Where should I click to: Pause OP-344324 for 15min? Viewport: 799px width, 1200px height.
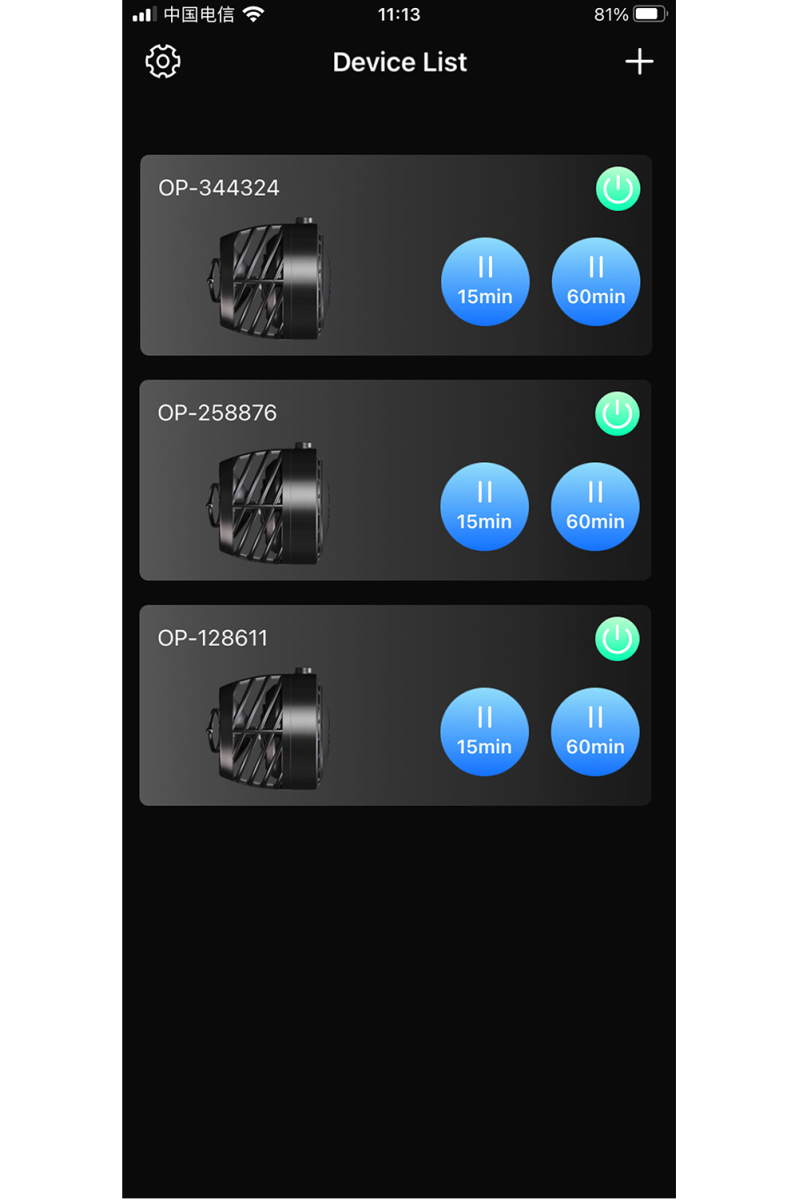pyautogui.click(x=485, y=281)
